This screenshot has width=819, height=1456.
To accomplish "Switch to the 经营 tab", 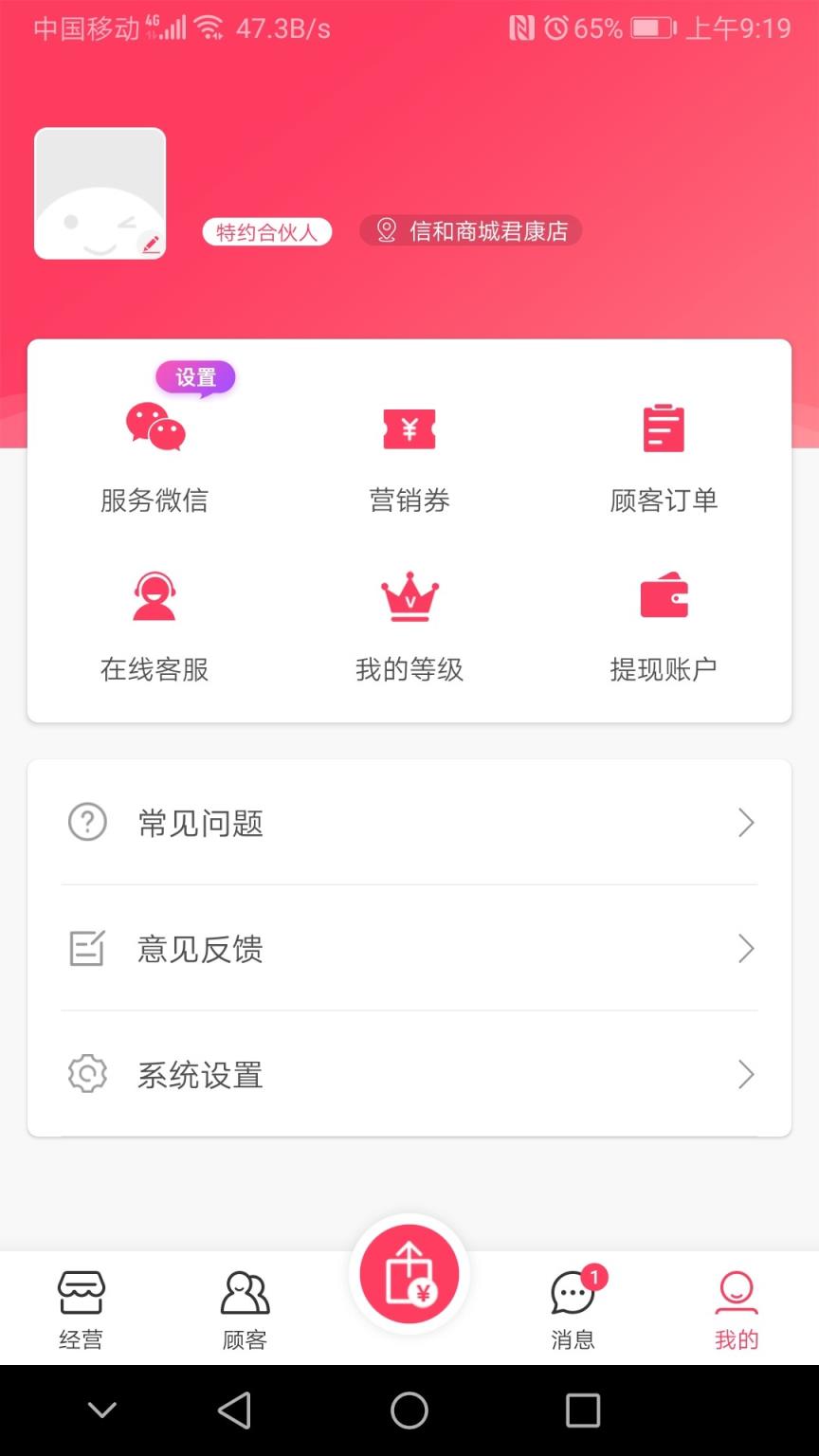I will (80, 1306).
